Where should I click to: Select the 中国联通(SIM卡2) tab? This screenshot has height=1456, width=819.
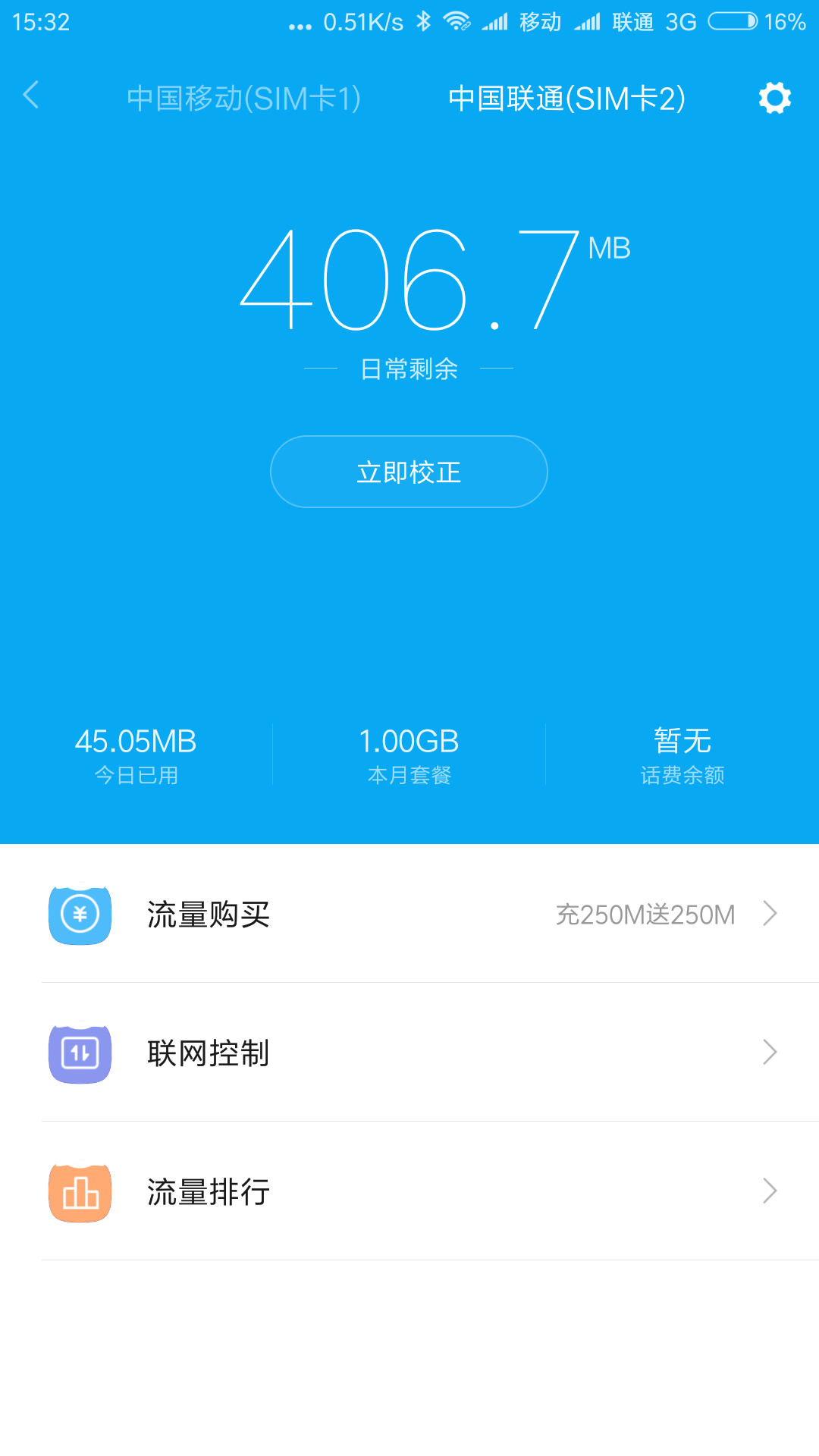(x=566, y=99)
